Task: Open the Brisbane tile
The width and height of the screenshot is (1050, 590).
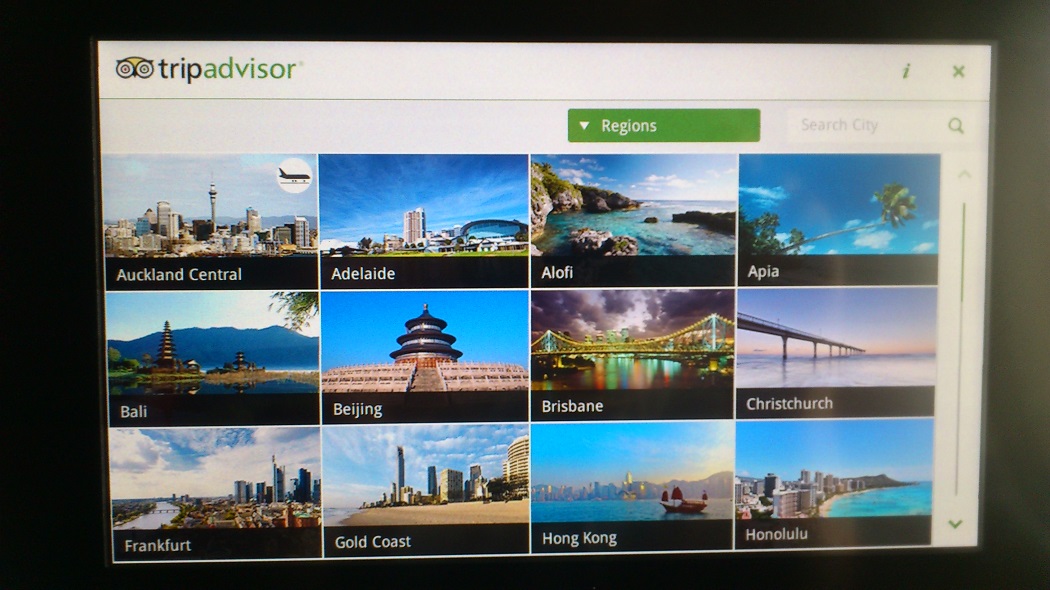Action: [x=633, y=355]
